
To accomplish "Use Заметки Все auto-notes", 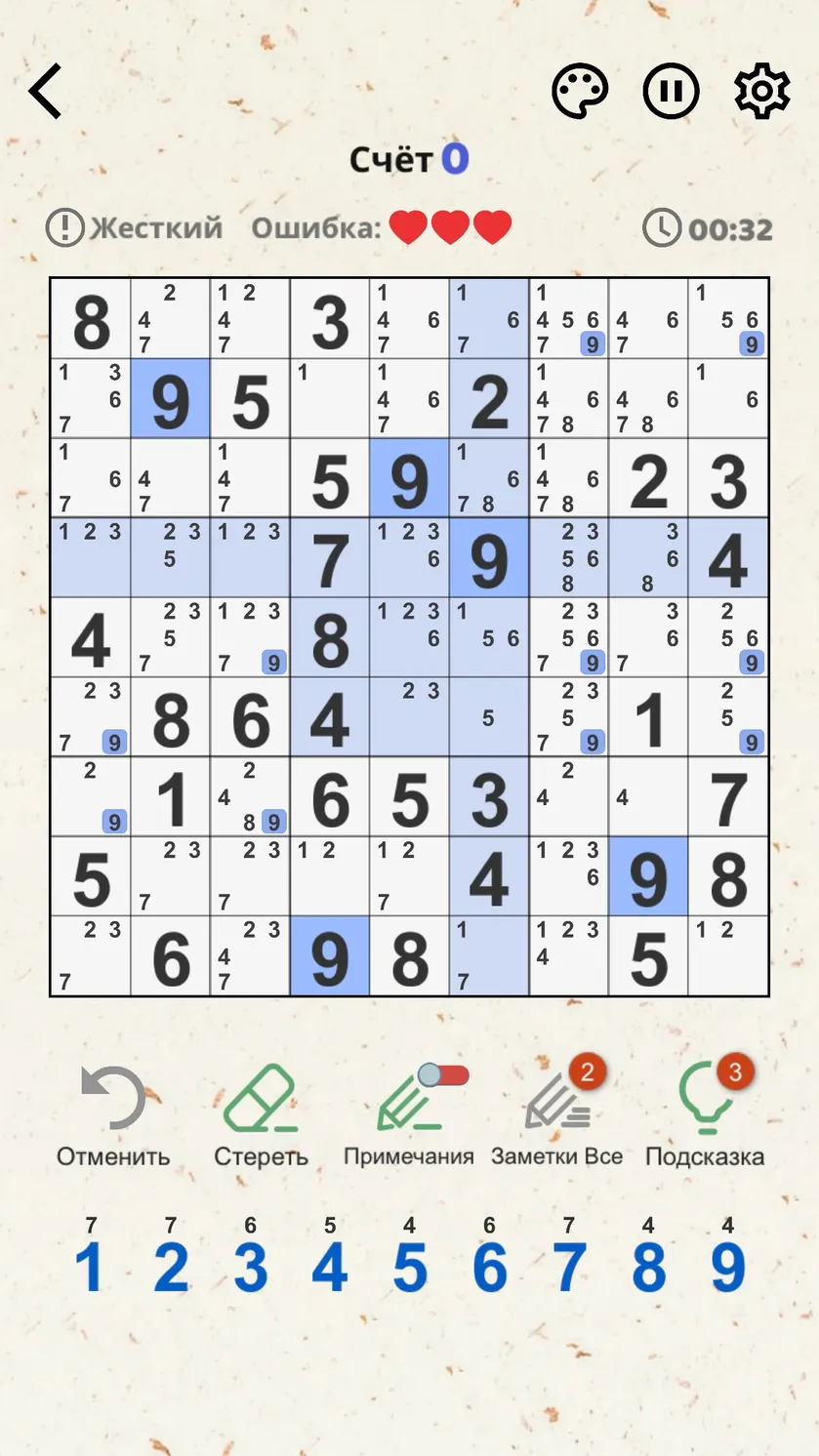I will (x=556, y=1112).
